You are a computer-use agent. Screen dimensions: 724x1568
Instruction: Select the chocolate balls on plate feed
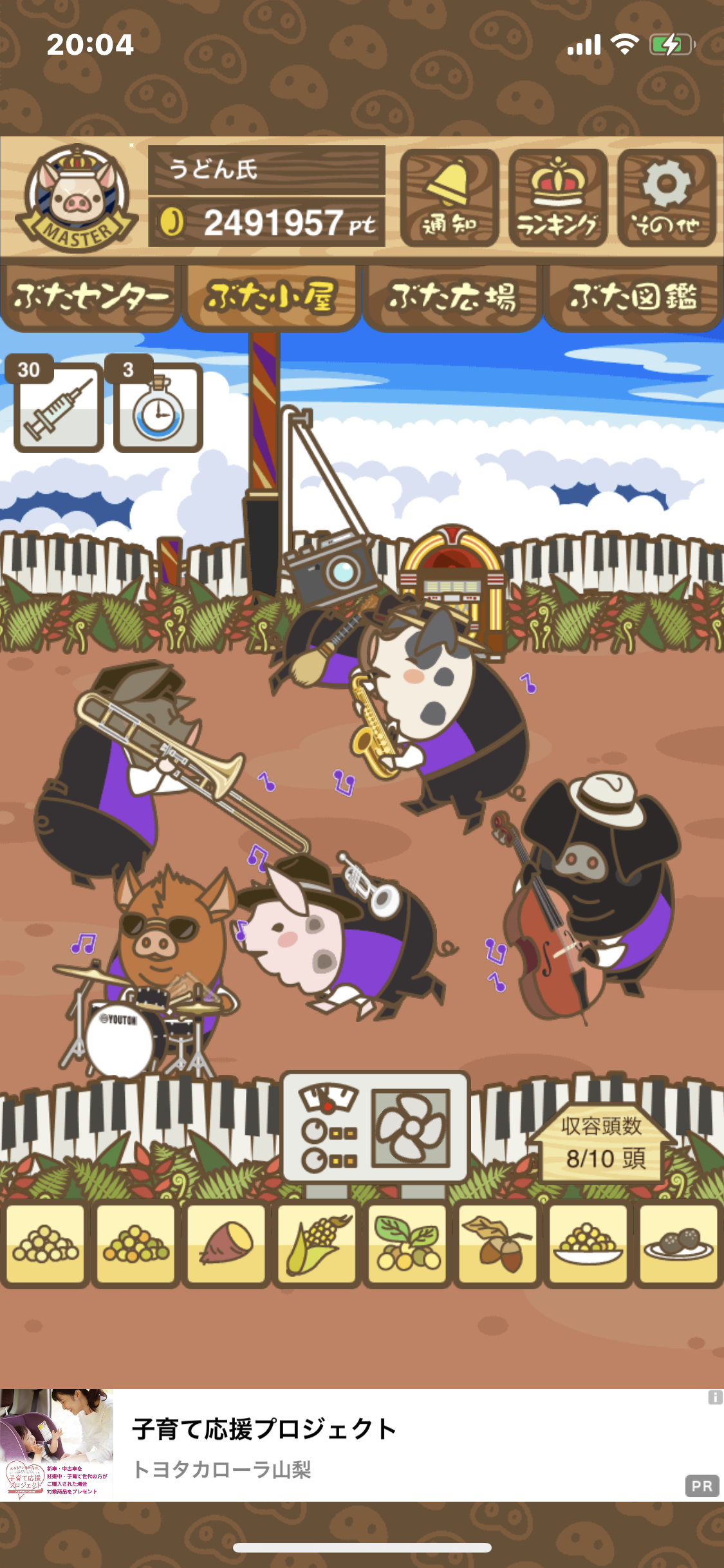click(x=678, y=1244)
